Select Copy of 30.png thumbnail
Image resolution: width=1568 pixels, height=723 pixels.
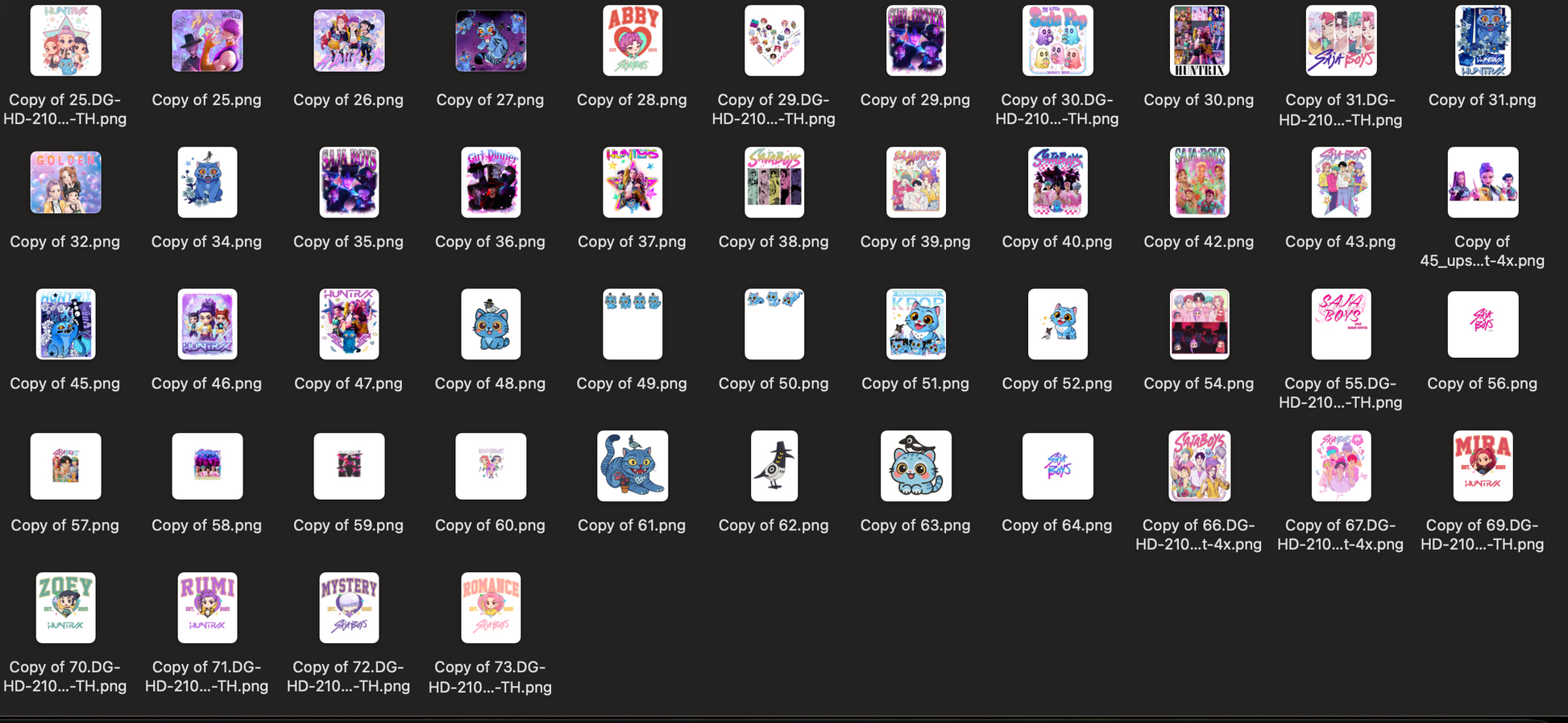(x=1199, y=41)
